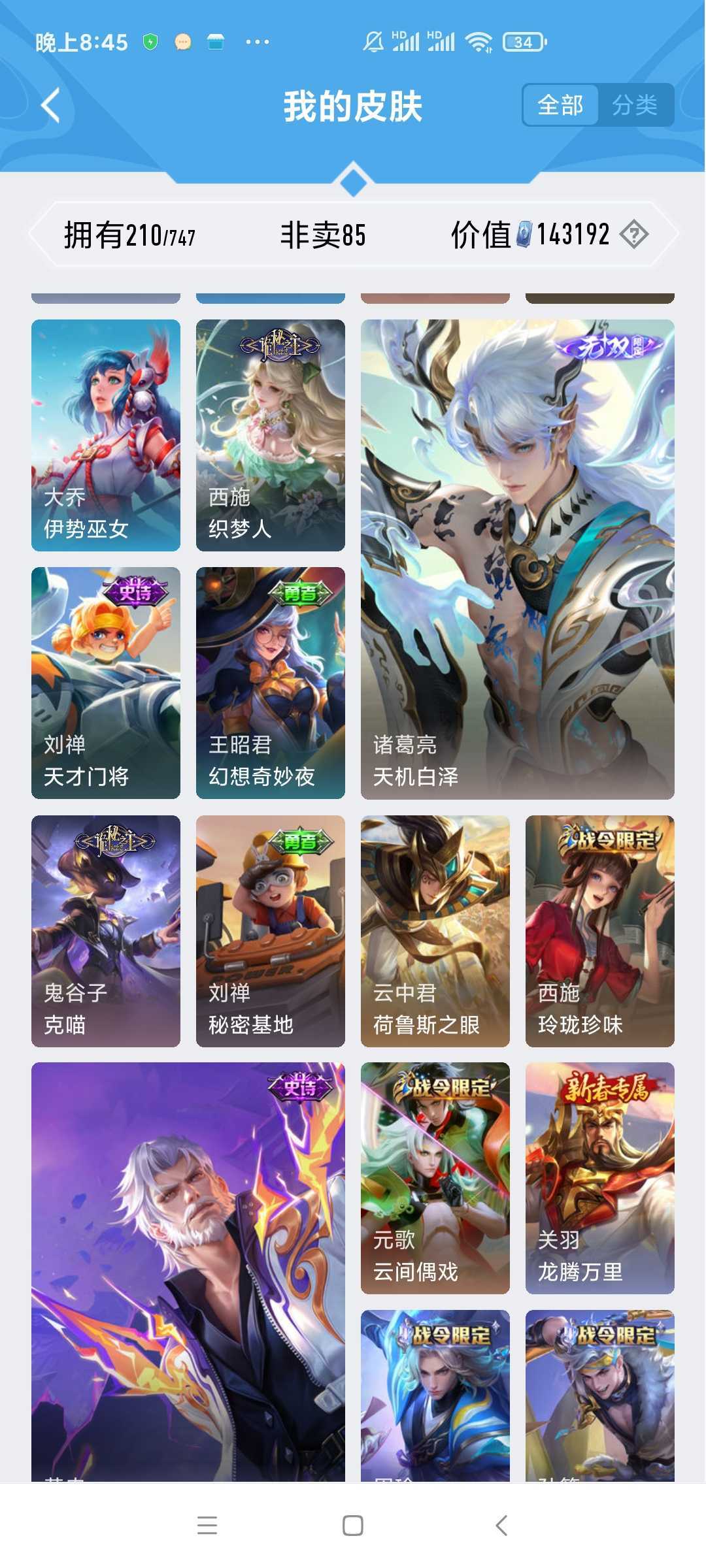This screenshot has height=1568, width=706.
Task: View 诸葛亮 天机白泽 skin
Action: click(517, 559)
